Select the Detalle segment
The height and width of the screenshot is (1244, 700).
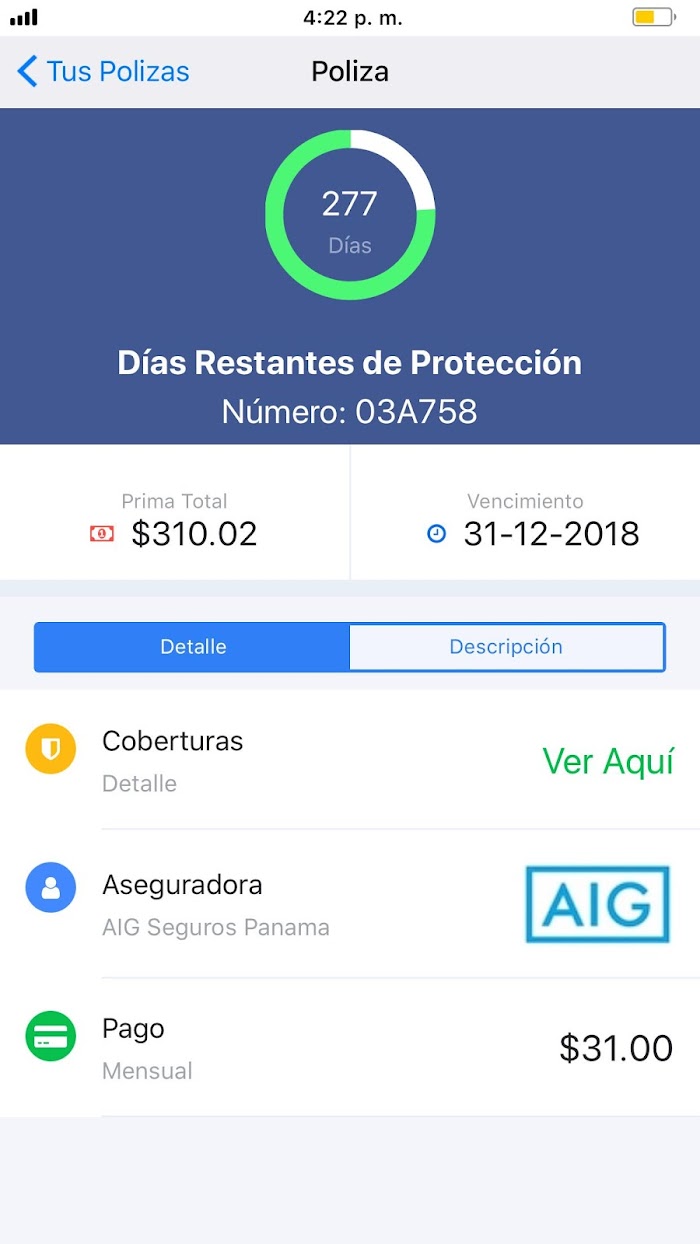(x=192, y=647)
